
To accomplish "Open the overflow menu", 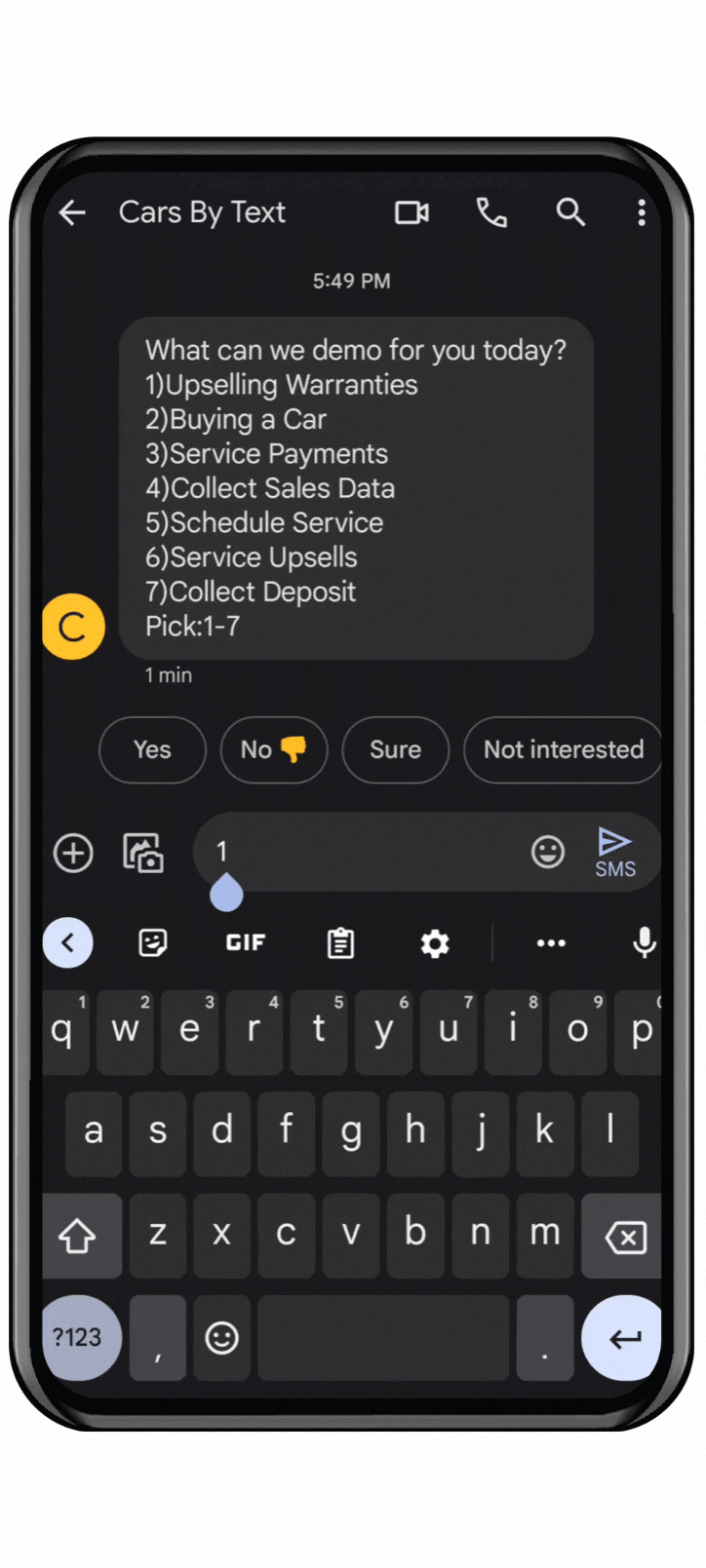I will click(x=641, y=212).
